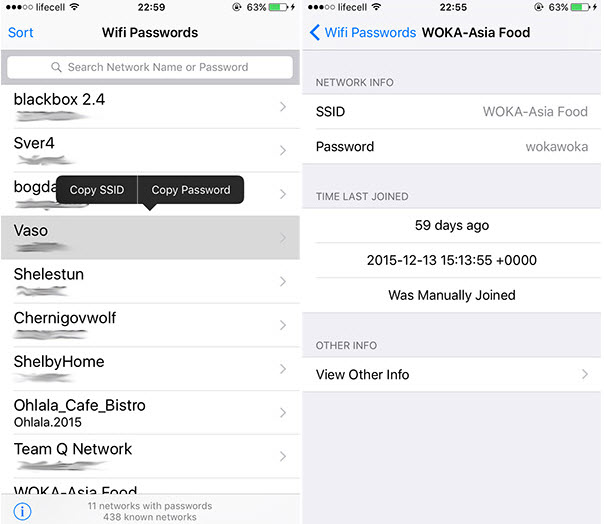Open the Team Q Network entry

150,455
